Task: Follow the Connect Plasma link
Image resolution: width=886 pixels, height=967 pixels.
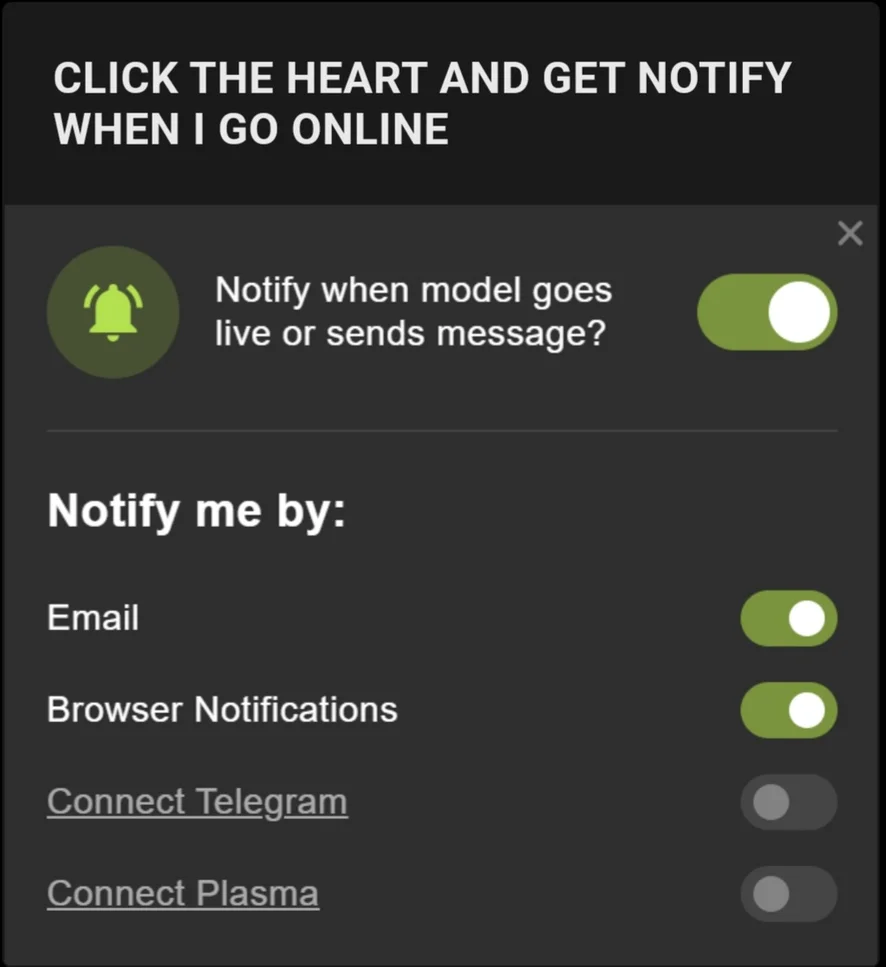Action: coord(183,894)
